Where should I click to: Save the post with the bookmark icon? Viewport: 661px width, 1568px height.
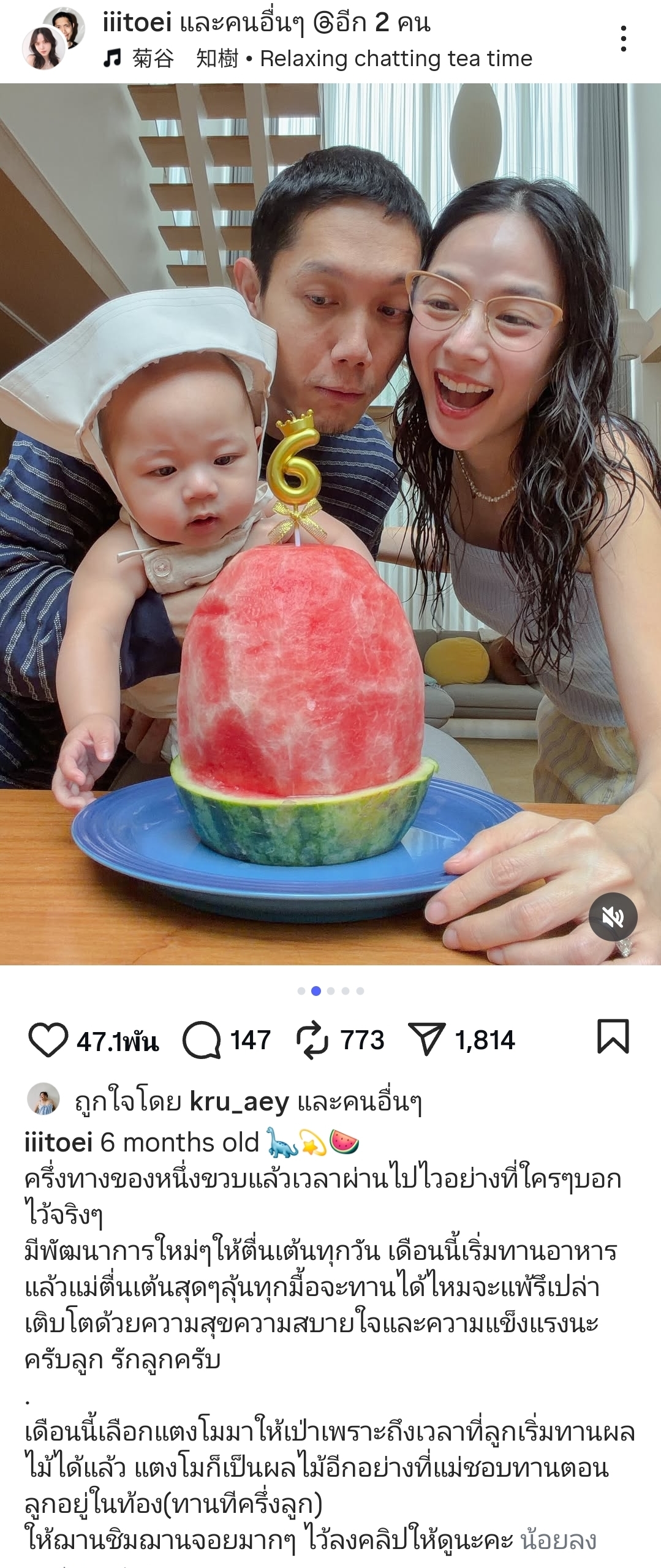point(613,1036)
